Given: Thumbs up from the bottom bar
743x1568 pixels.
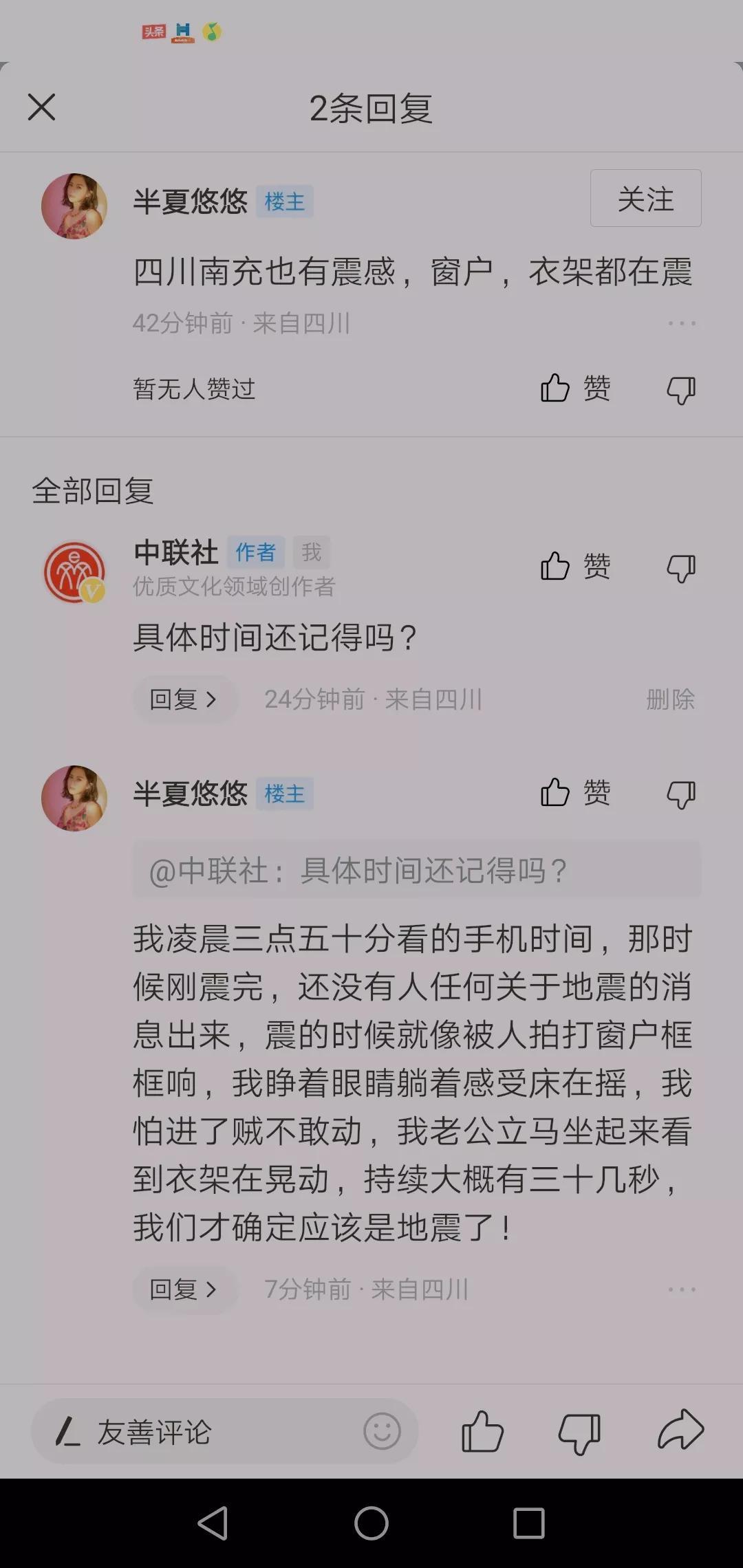Looking at the screenshot, I should (x=482, y=1432).
